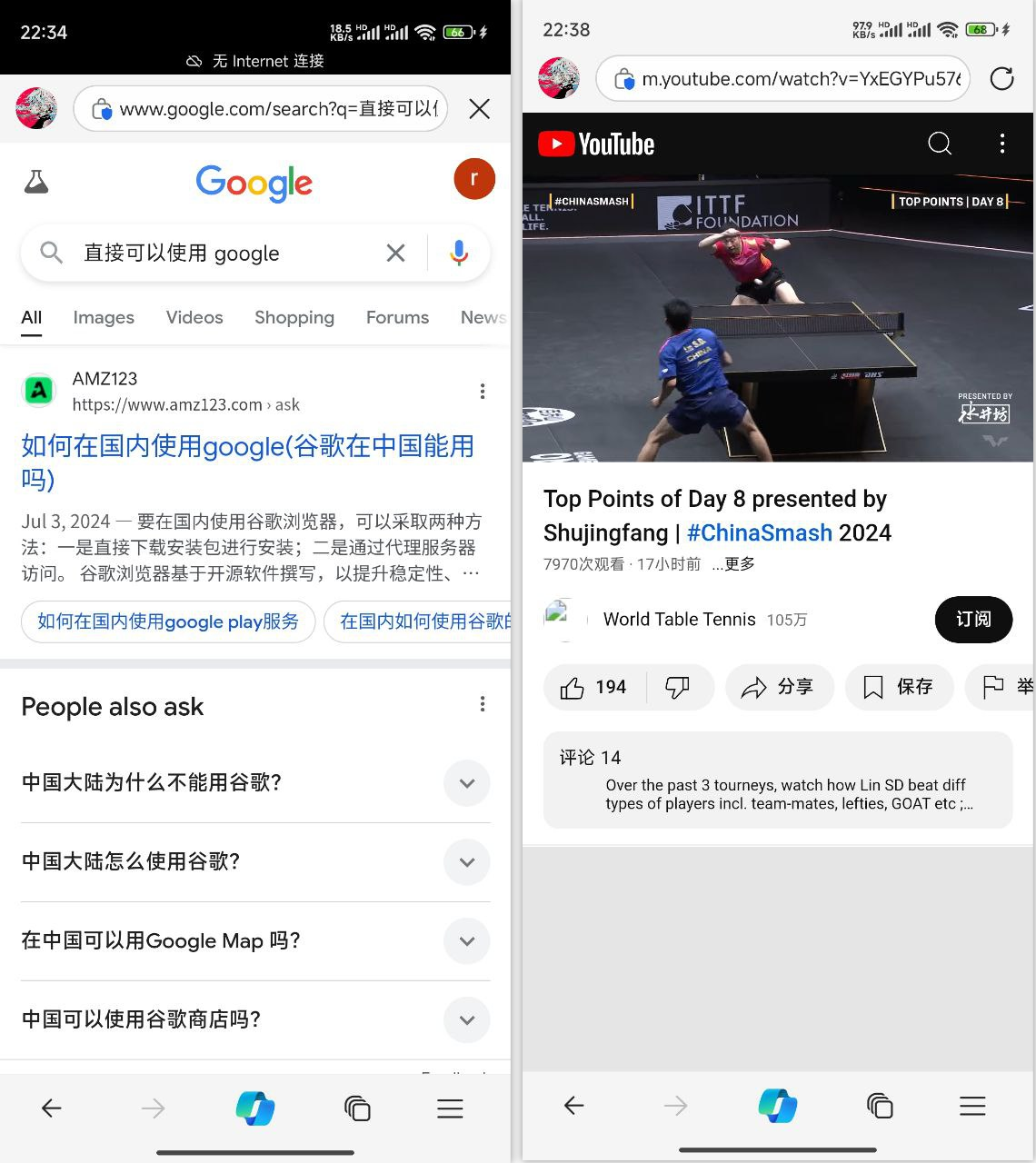The image size is (1036, 1163).
Task: Open the YouTube overflow menu
Action: click(x=1002, y=144)
